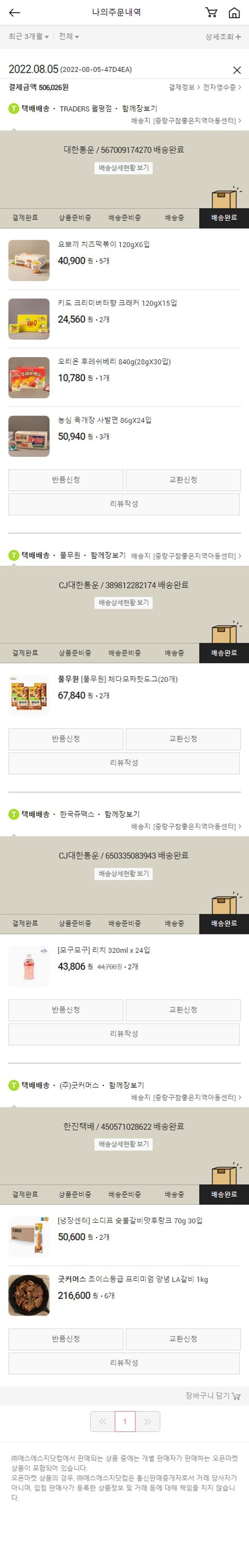This screenshot has width=249, height=1568.
Task: Tap 함께장보기 next to TRADERS 월평점
Action: (x=139, y=108)
